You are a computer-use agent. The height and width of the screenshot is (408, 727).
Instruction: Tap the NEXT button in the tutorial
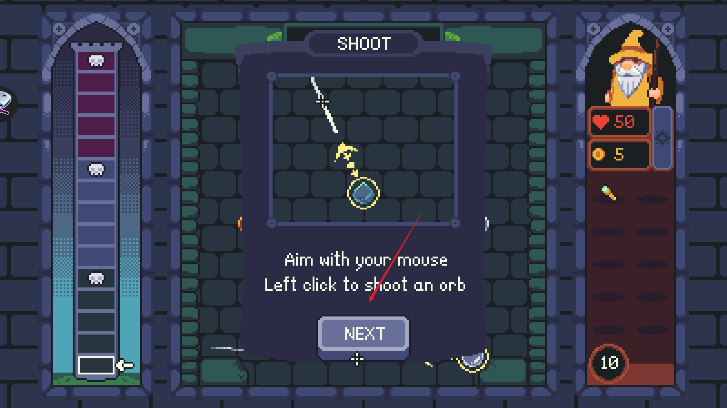tap(363, 334)
